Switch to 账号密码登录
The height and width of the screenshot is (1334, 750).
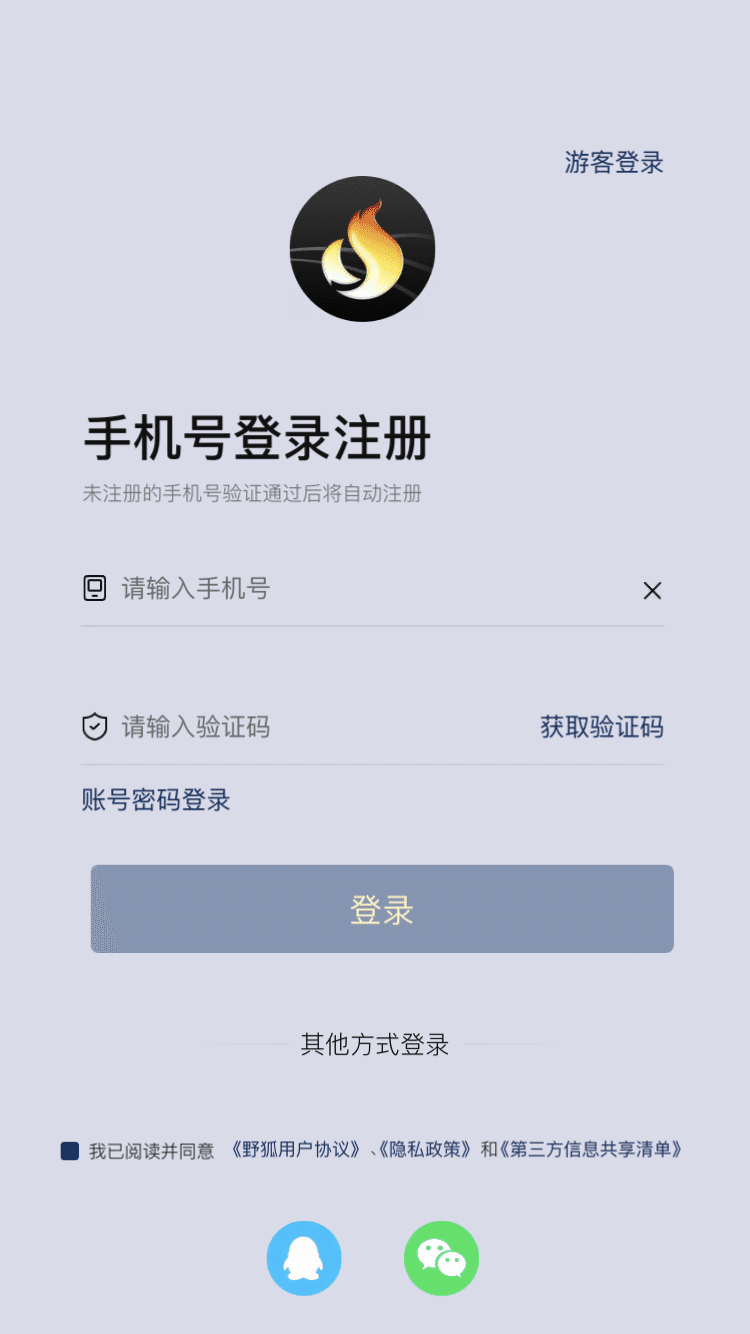click(x=156, y=800)
